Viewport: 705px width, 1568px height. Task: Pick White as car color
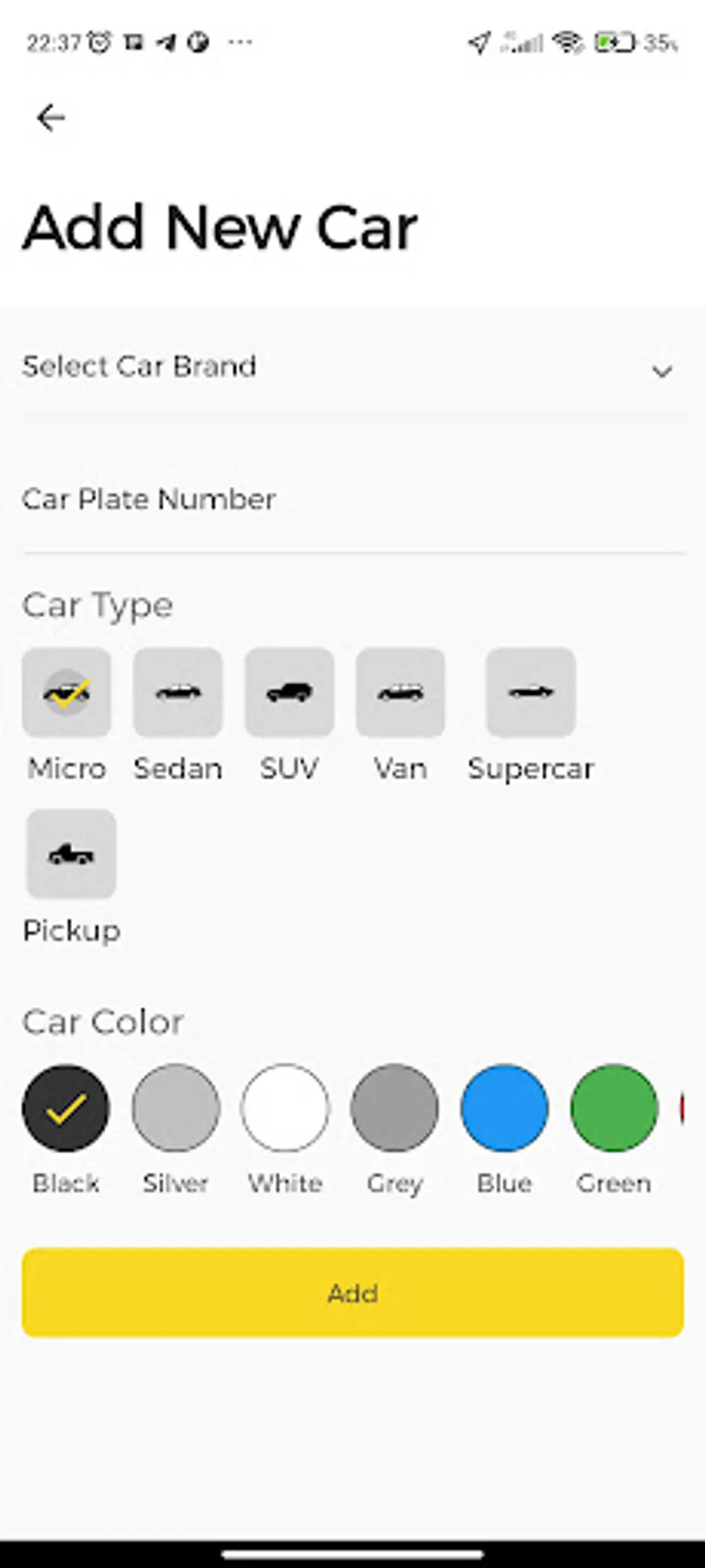click(285, 1108)
